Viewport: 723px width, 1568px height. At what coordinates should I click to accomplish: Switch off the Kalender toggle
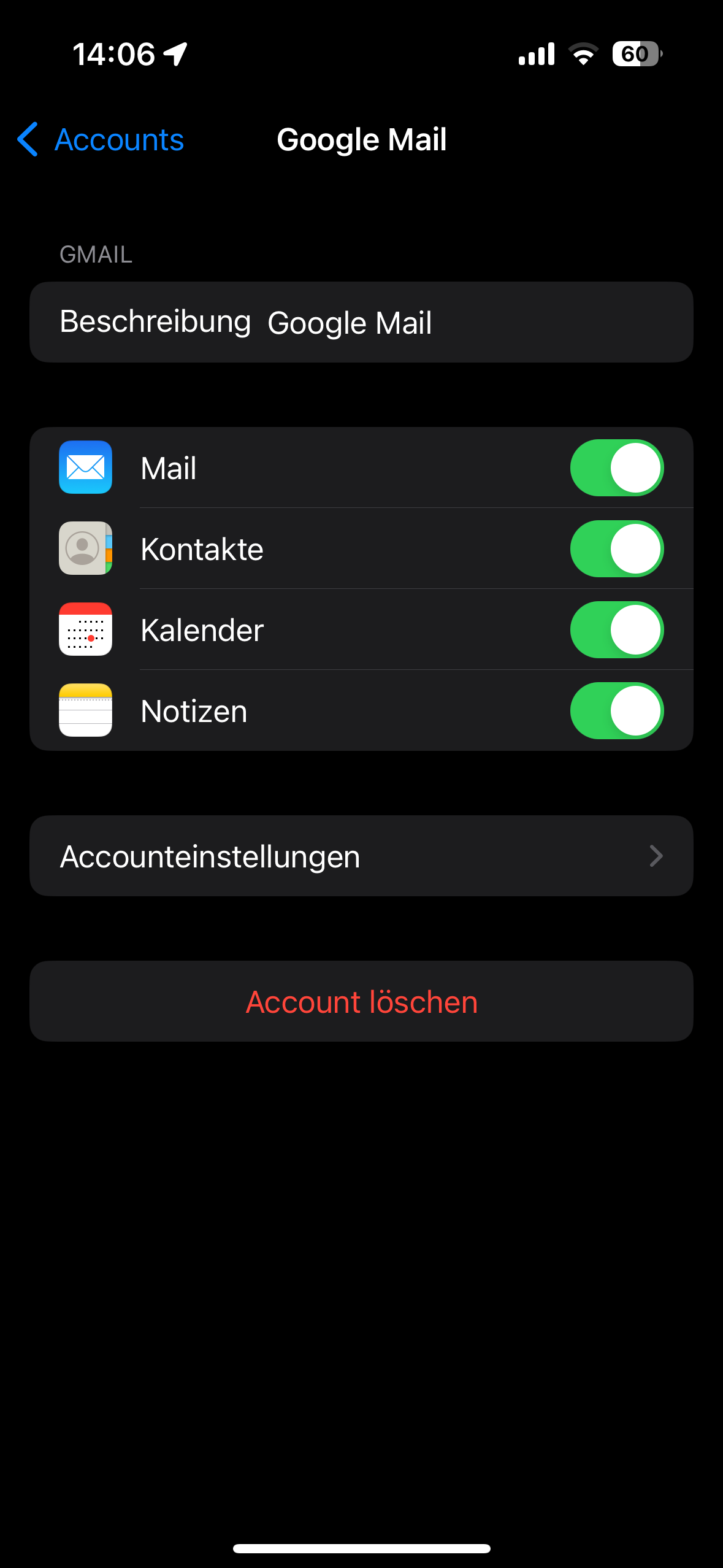[x=616, y=630]
